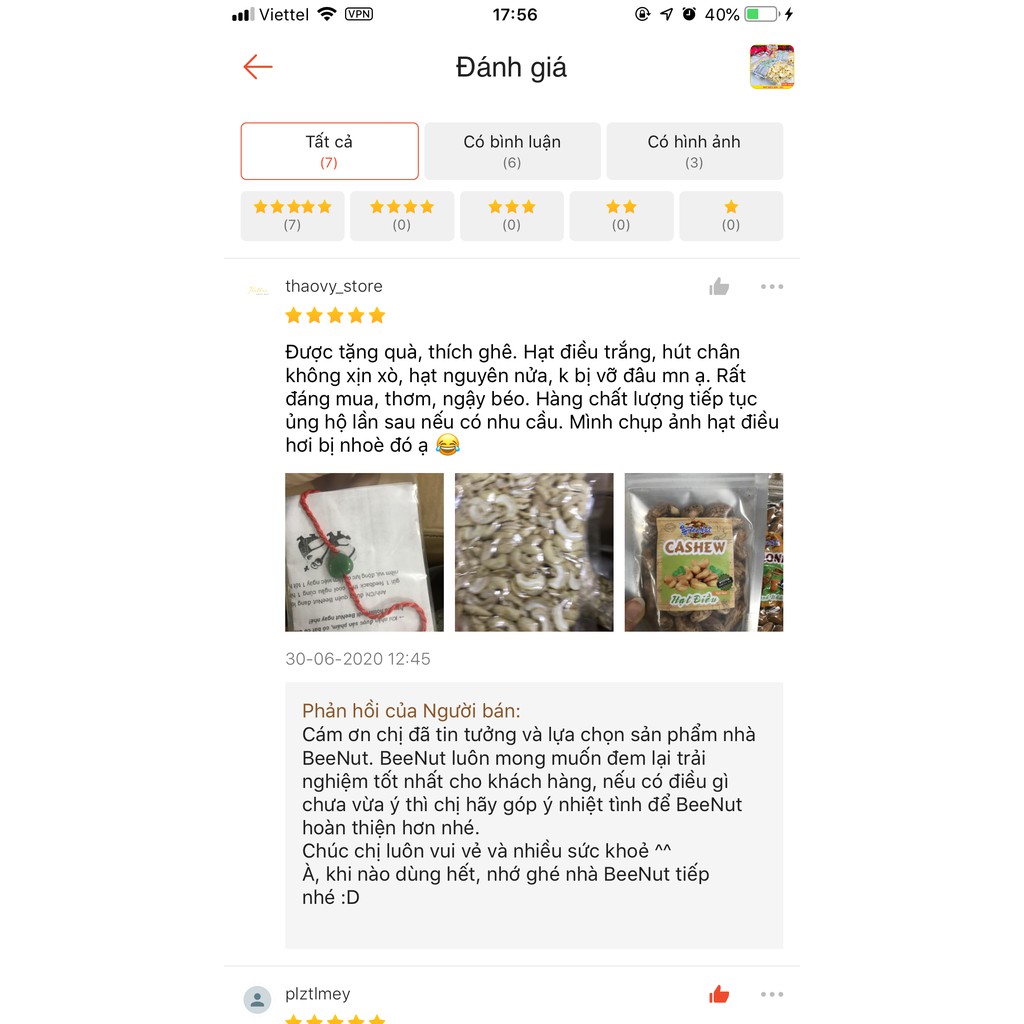Filter reviews by four stars
This screenshot has width=1024, height=1024.
[402, 216]
